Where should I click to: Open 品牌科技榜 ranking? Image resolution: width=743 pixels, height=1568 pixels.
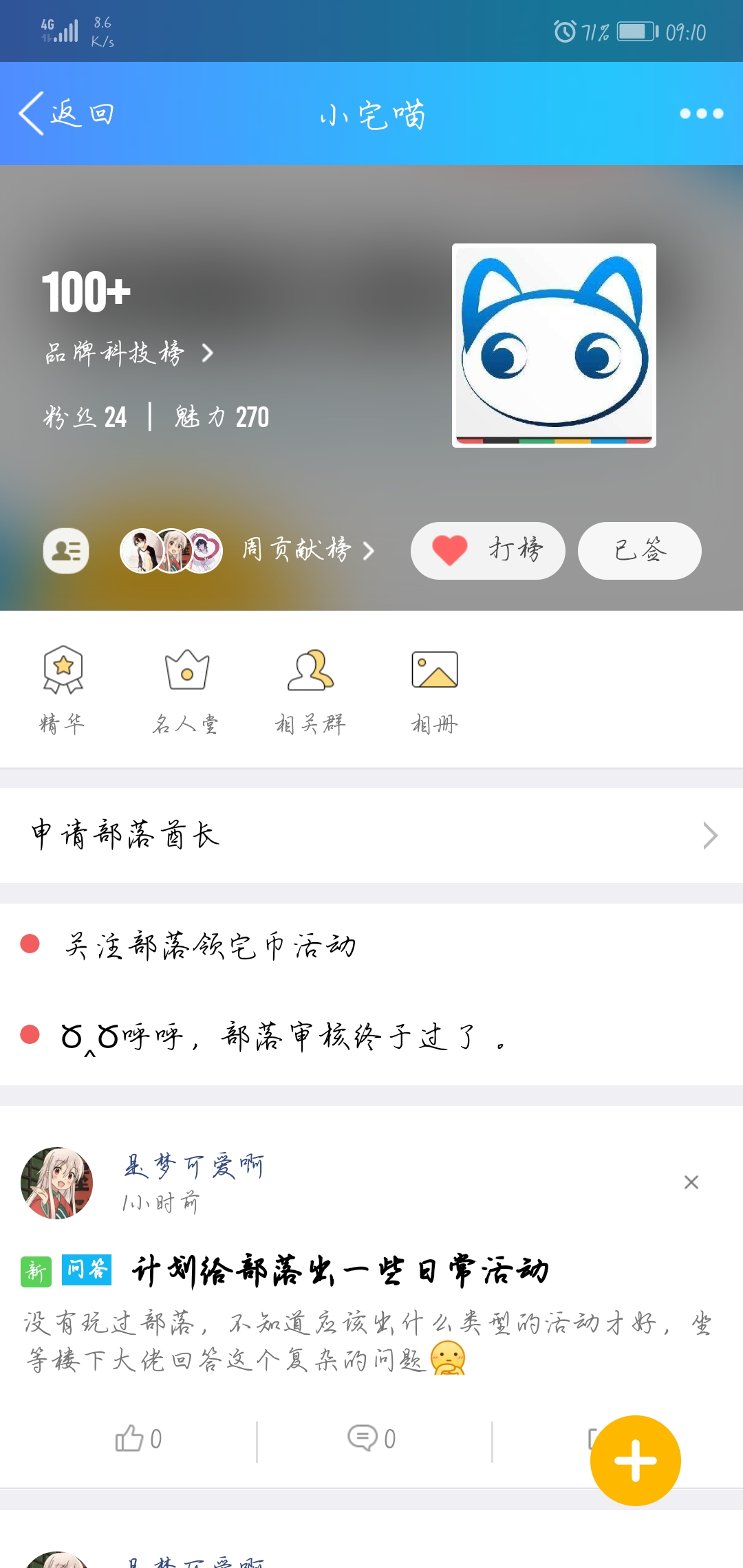tap(129, 353)
